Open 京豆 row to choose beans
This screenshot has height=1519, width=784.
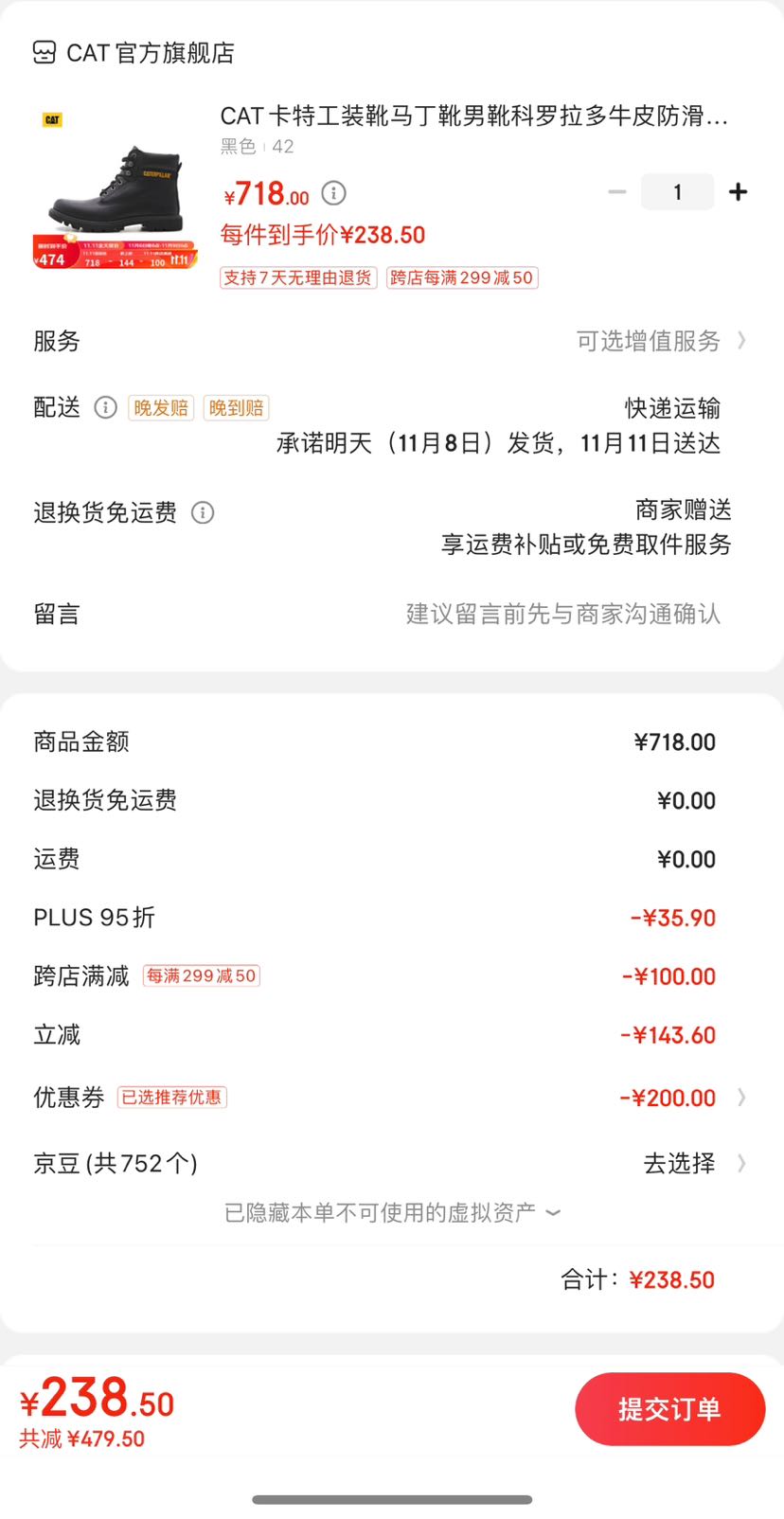point(392,1163)
